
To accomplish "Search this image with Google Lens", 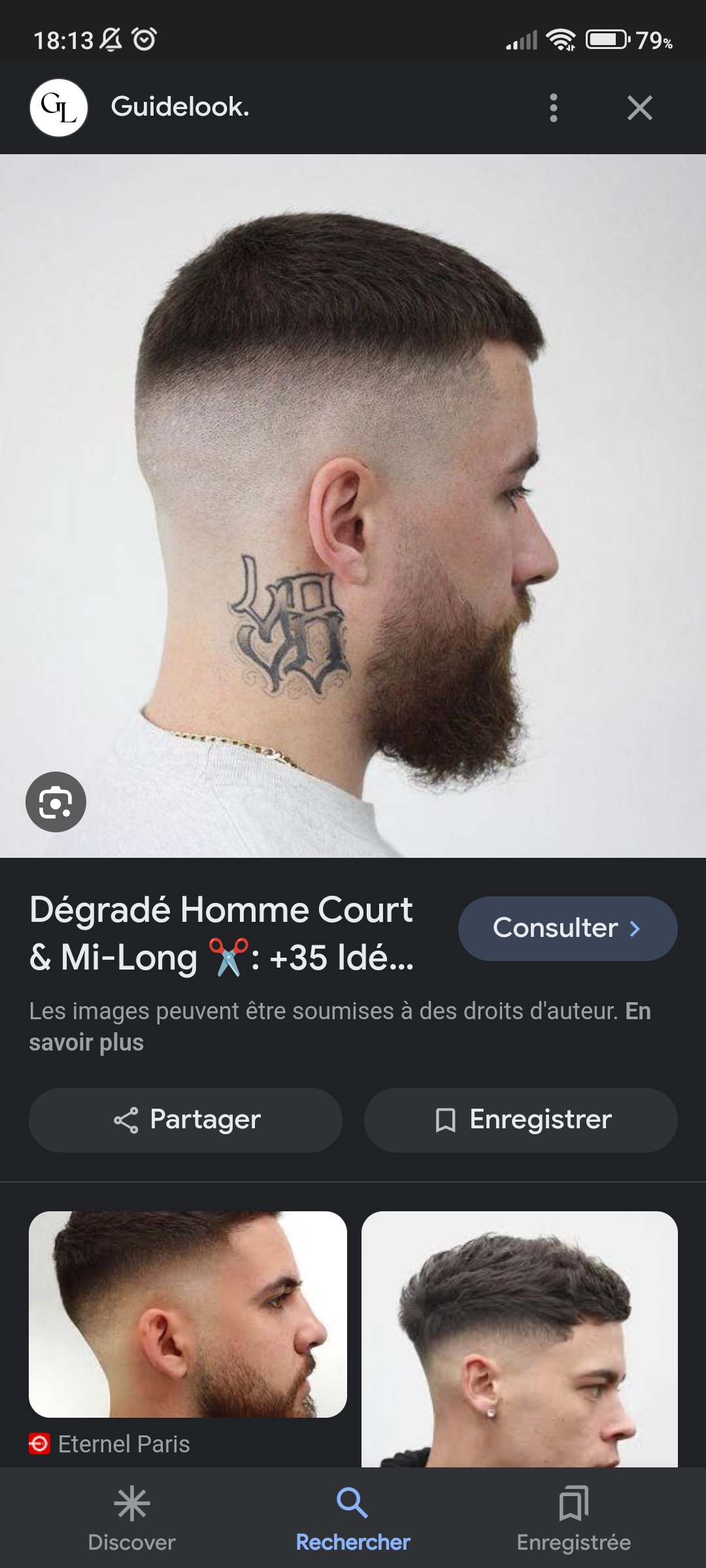I will (56, 802).
